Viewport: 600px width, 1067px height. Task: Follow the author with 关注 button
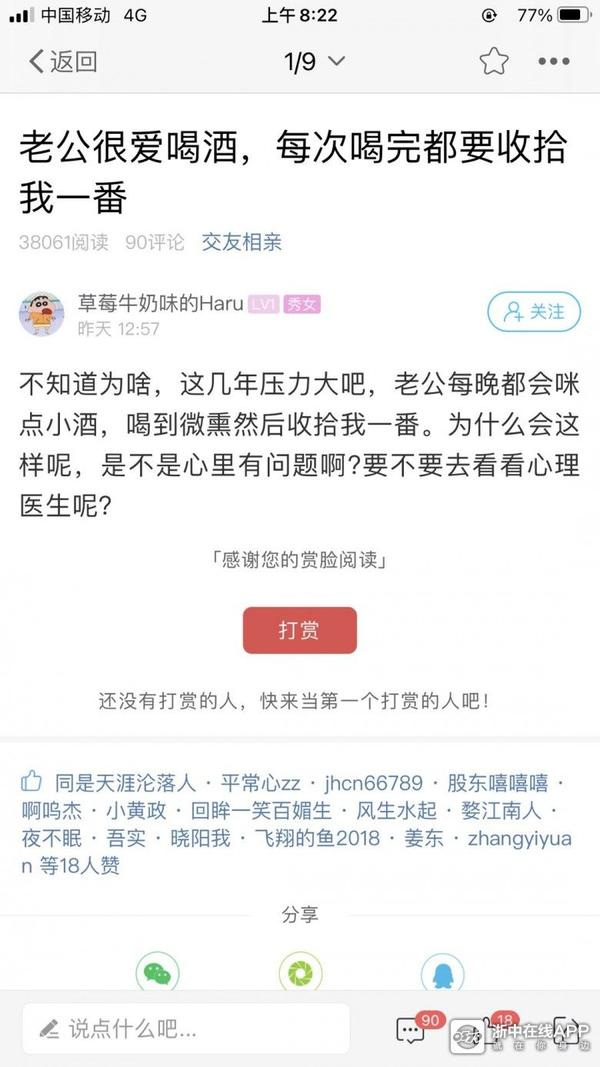(534, 312)
